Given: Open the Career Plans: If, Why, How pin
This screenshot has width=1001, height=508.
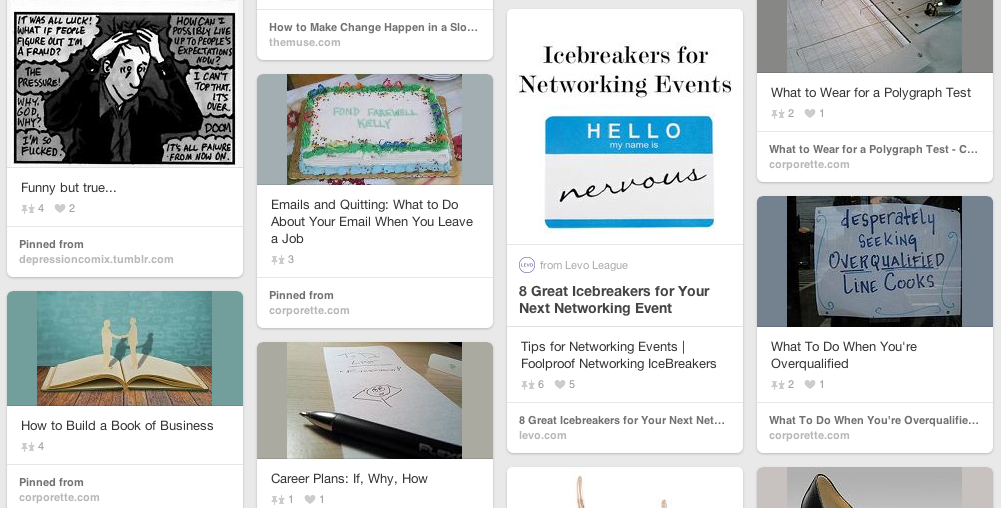Looking at the screenshot, I should [375, 400].
